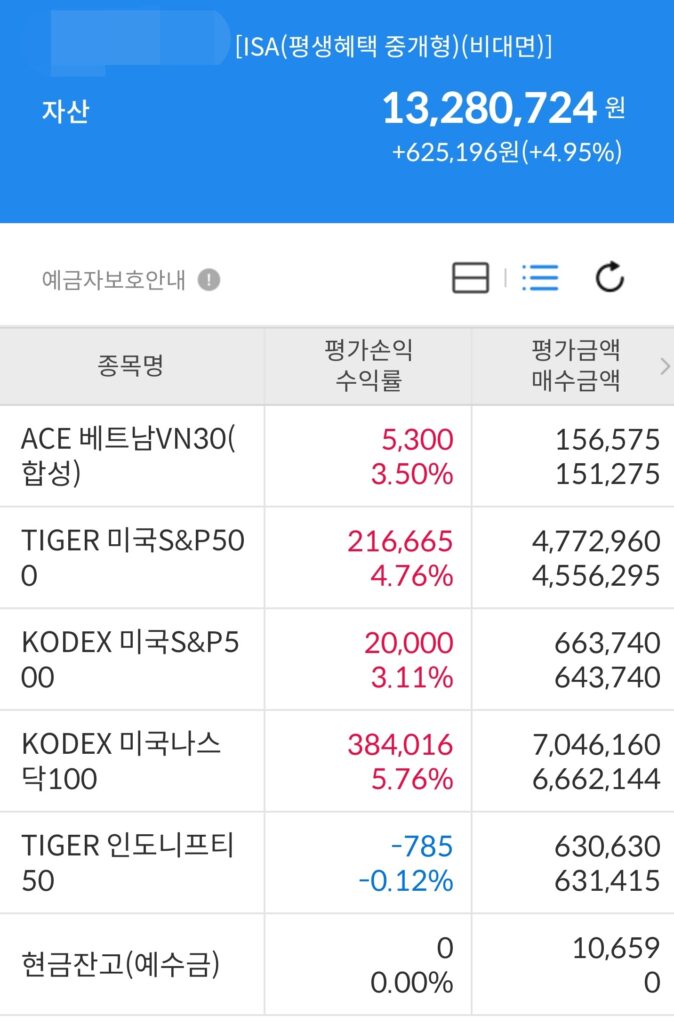Open 현금잔고(예수금) row

tap(337, 965)
